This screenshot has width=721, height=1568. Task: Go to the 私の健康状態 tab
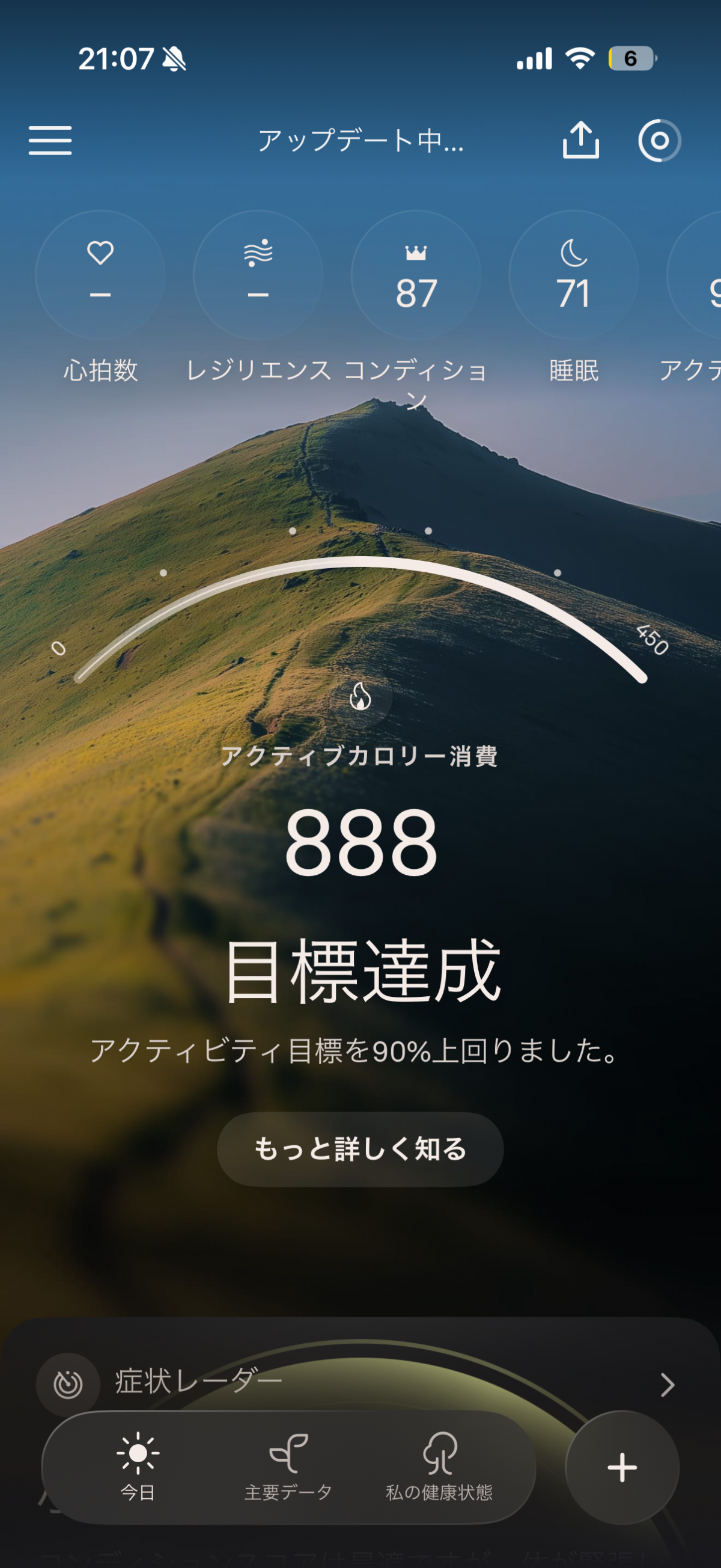pyautogui.click(x=439, y=1467)
